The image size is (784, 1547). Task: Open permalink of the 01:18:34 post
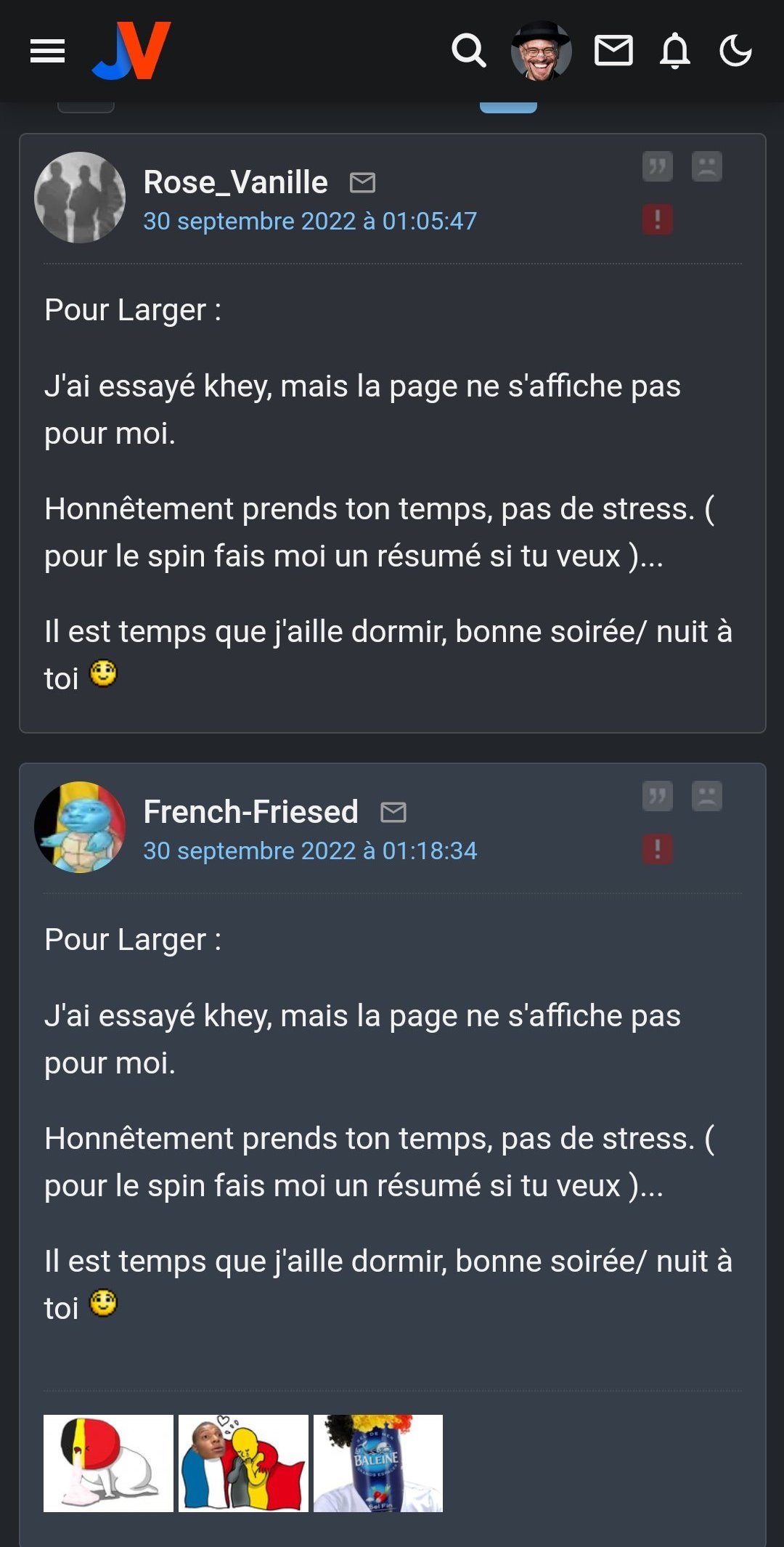(310, 850)
